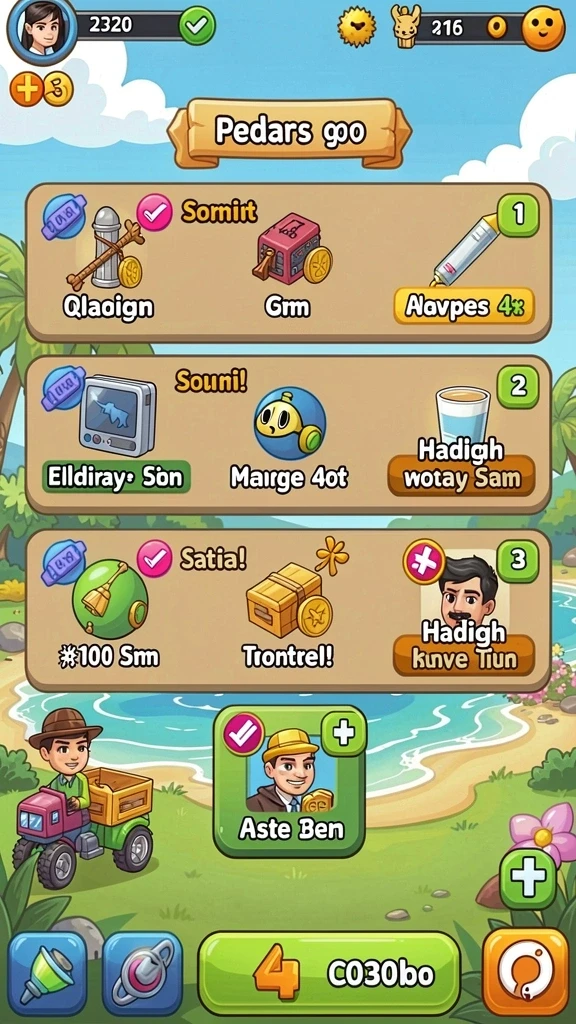The image size is (576, 1024).
Task: Tap the green check next to 2320
Action: [197, 27]
